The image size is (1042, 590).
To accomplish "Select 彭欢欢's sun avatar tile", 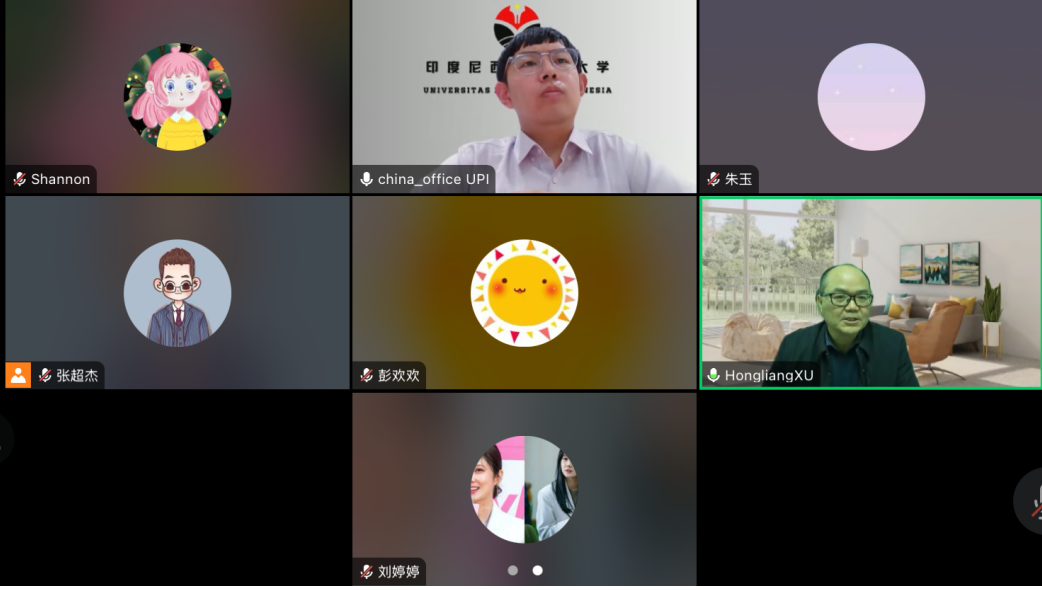I will tap(524, 292).
